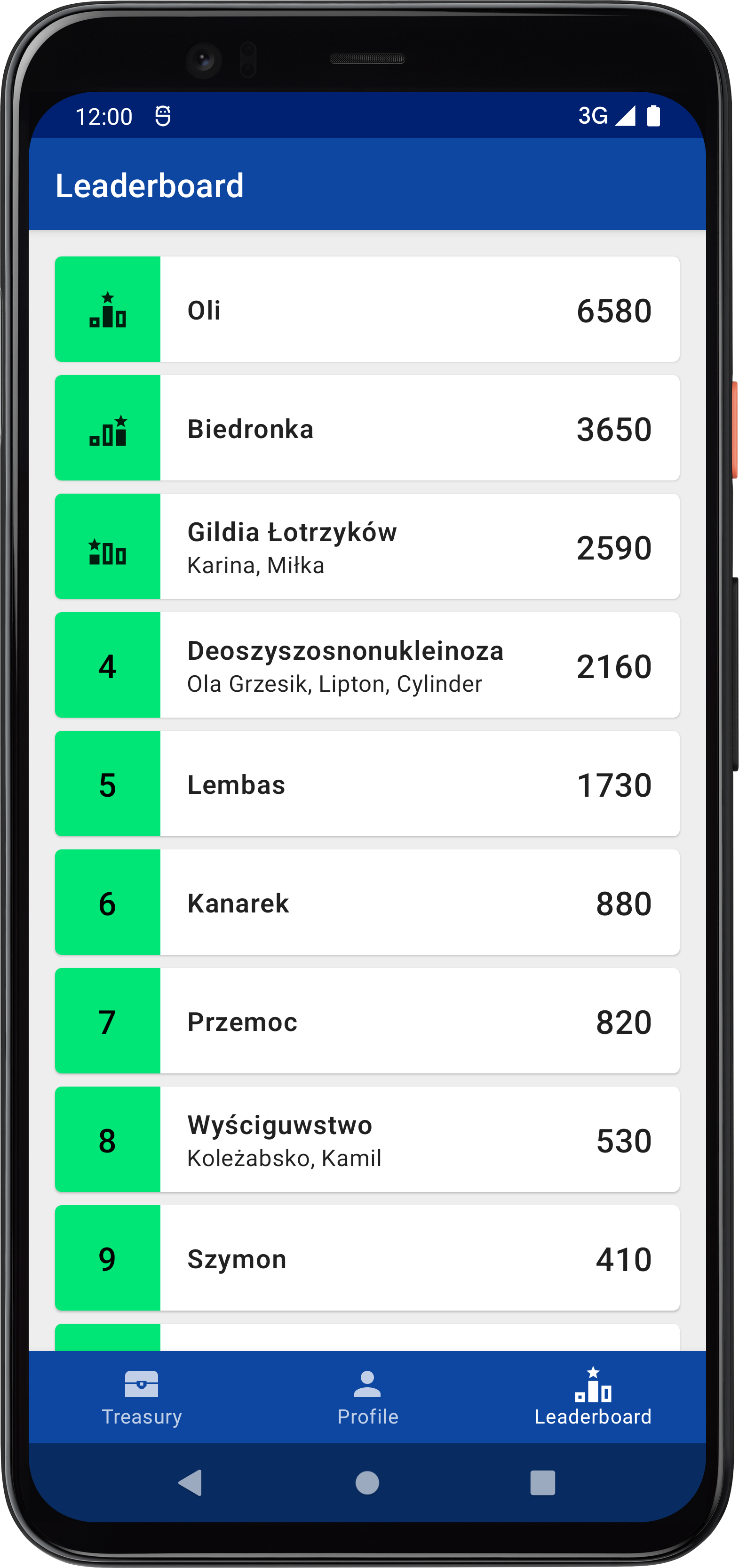739x1568 pixels.
Task: Switch to the Treasury tab
Action: tap(141, 1397)
